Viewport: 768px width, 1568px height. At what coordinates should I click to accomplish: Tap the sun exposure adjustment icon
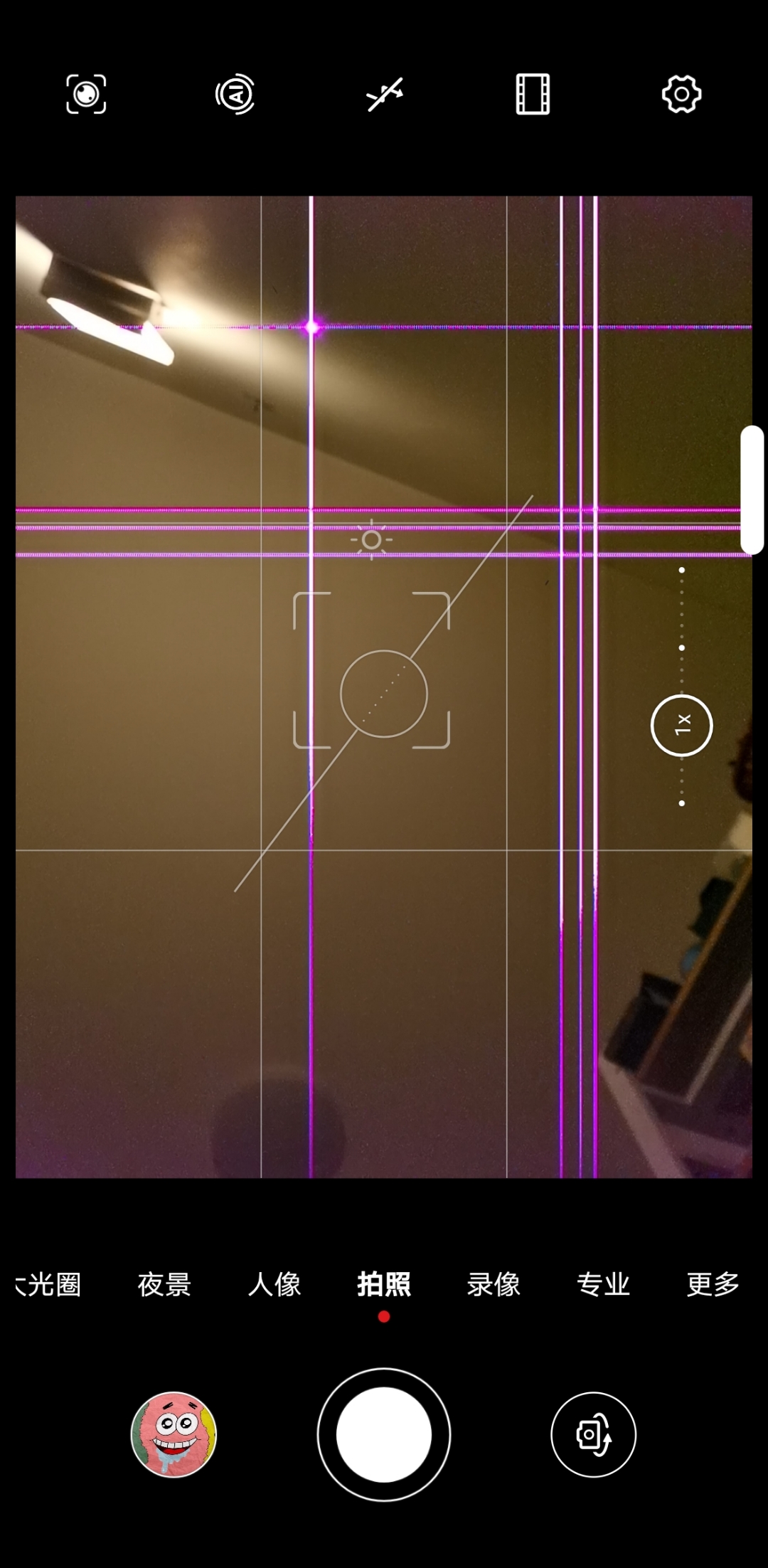click(371, 541)
